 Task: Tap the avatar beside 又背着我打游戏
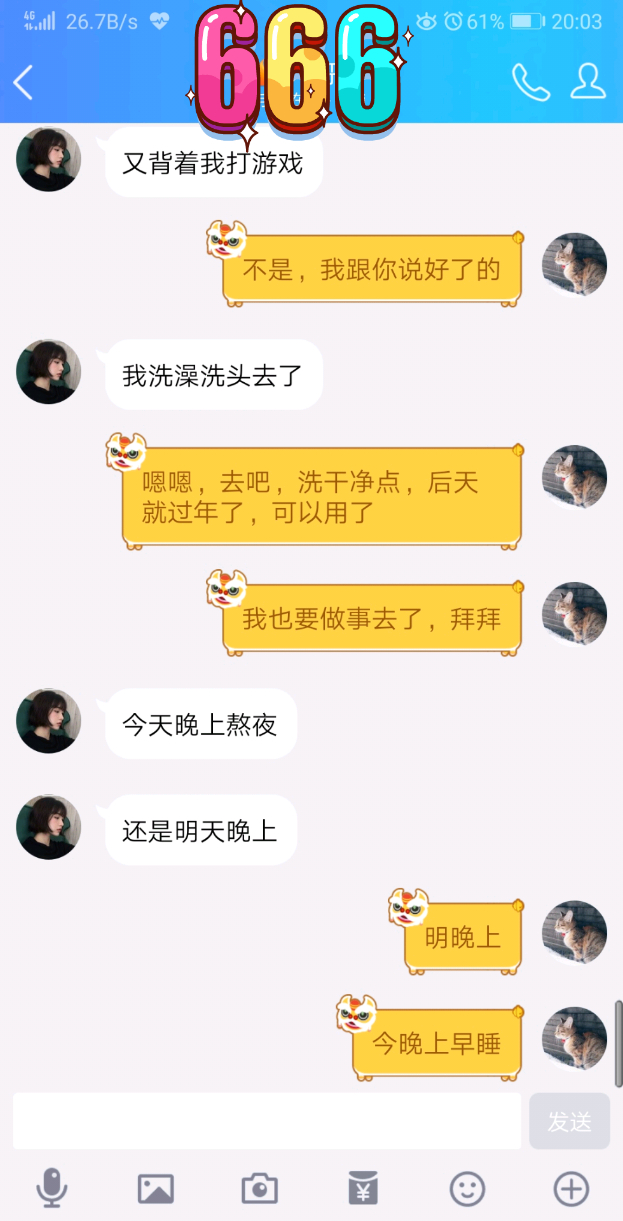(x=48, y=159)
